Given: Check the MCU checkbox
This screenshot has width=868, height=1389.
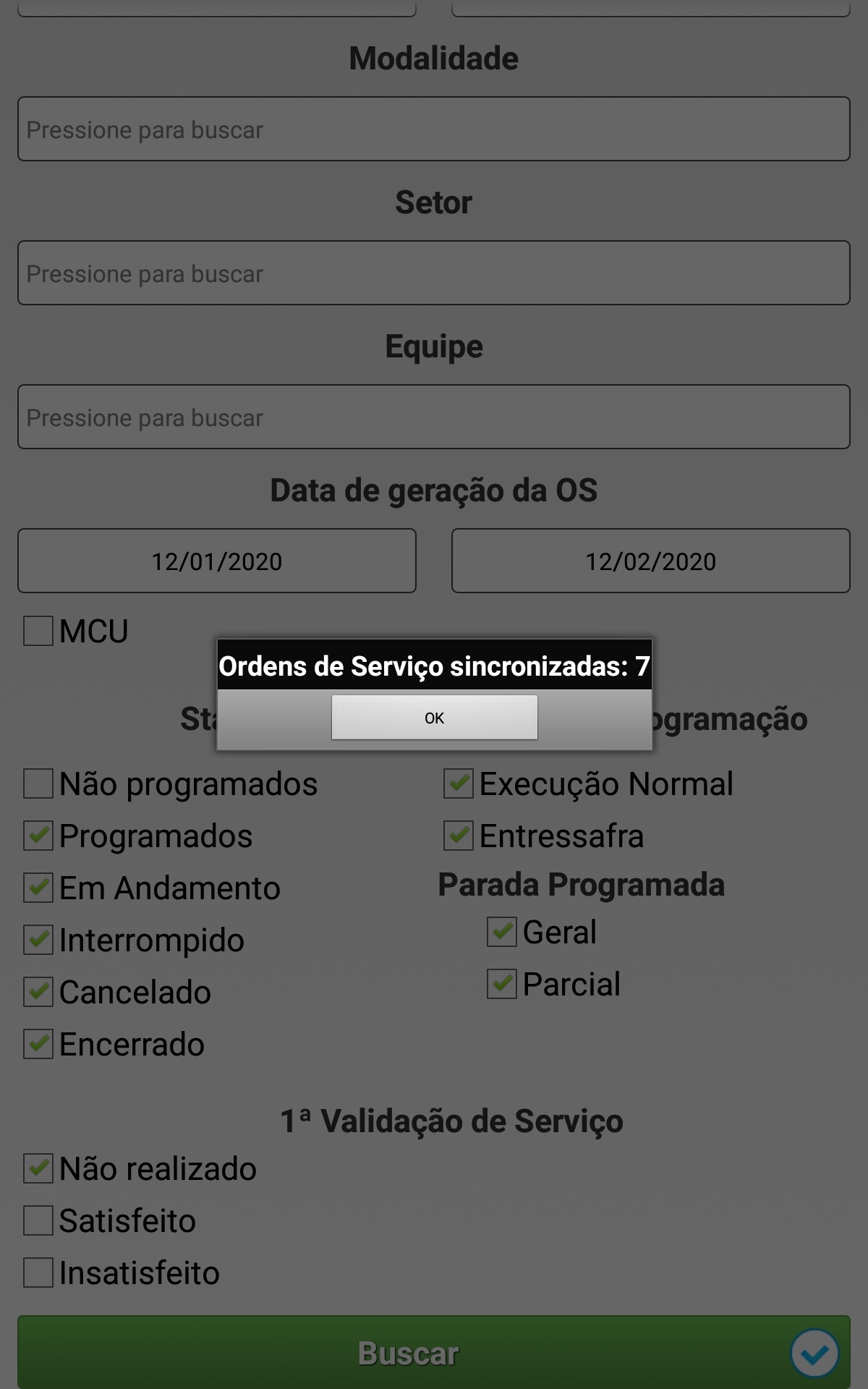Looking at the screenshot, I should point(38,631).
